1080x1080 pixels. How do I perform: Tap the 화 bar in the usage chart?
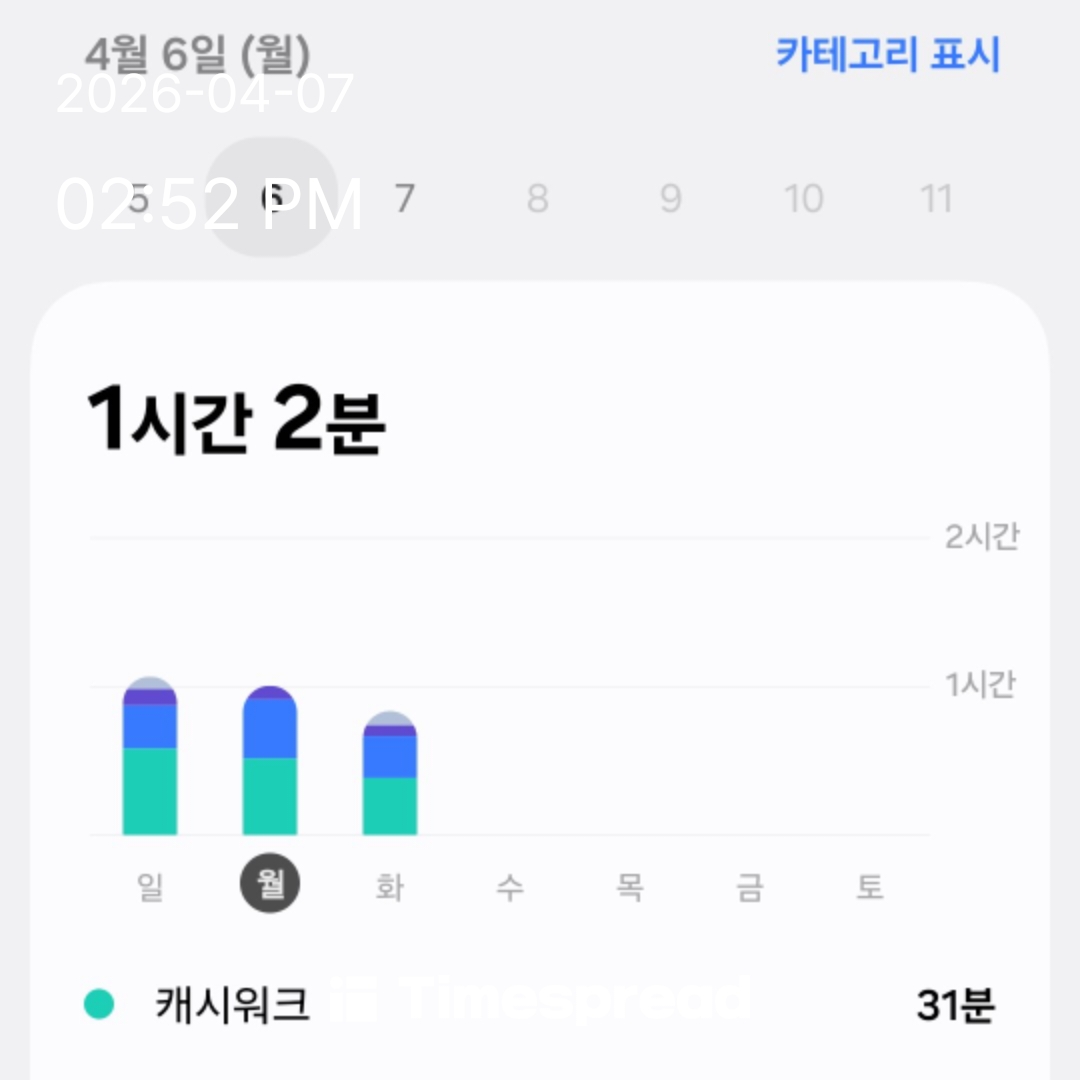390,775
